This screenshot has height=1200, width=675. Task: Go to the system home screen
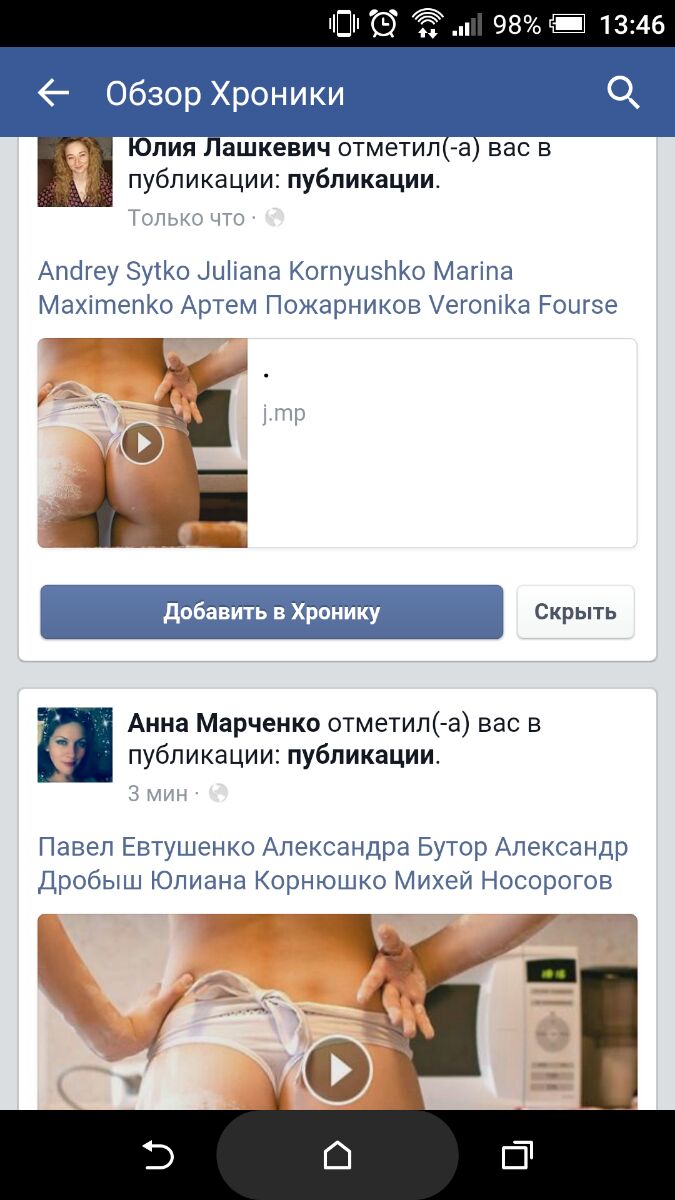[x=337, y=1156]
